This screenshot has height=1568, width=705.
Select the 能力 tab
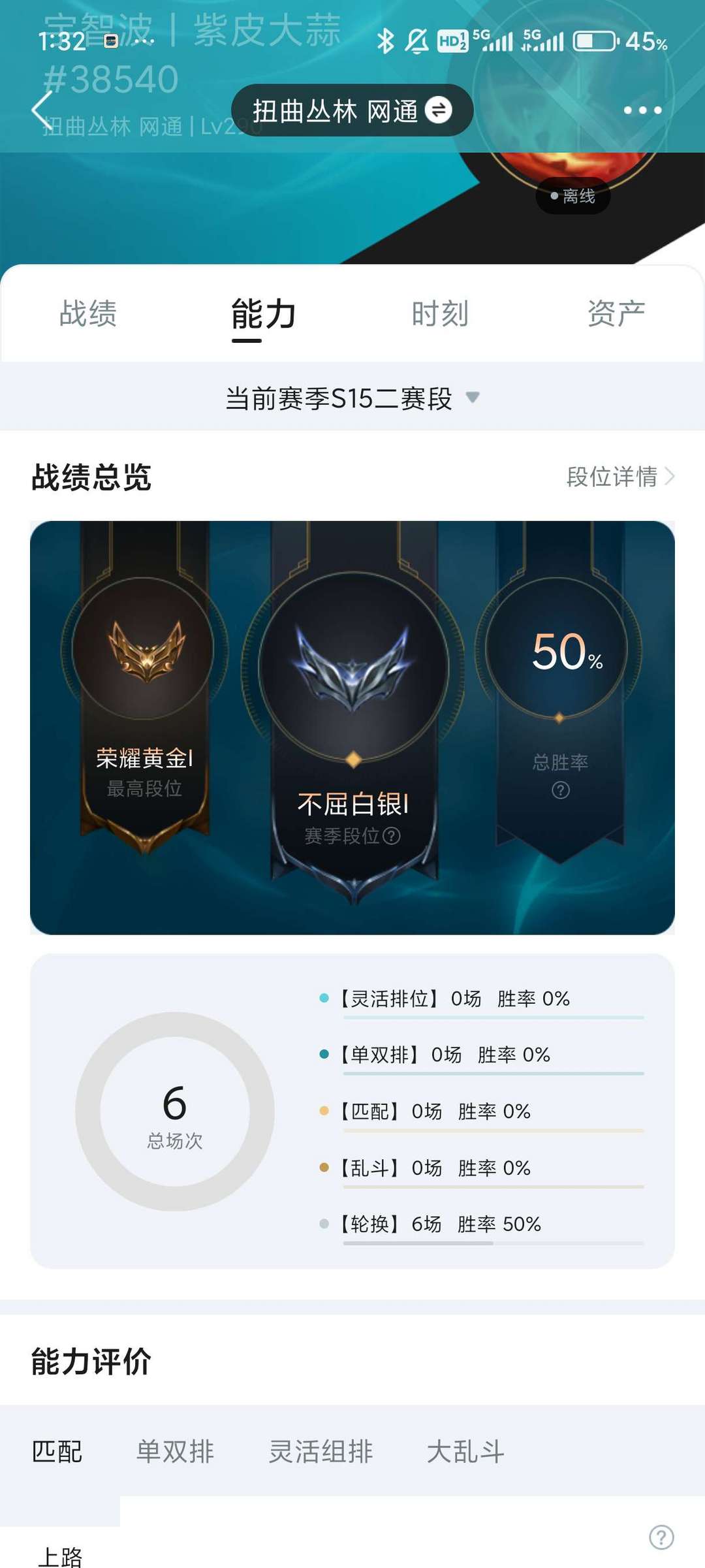264,314
